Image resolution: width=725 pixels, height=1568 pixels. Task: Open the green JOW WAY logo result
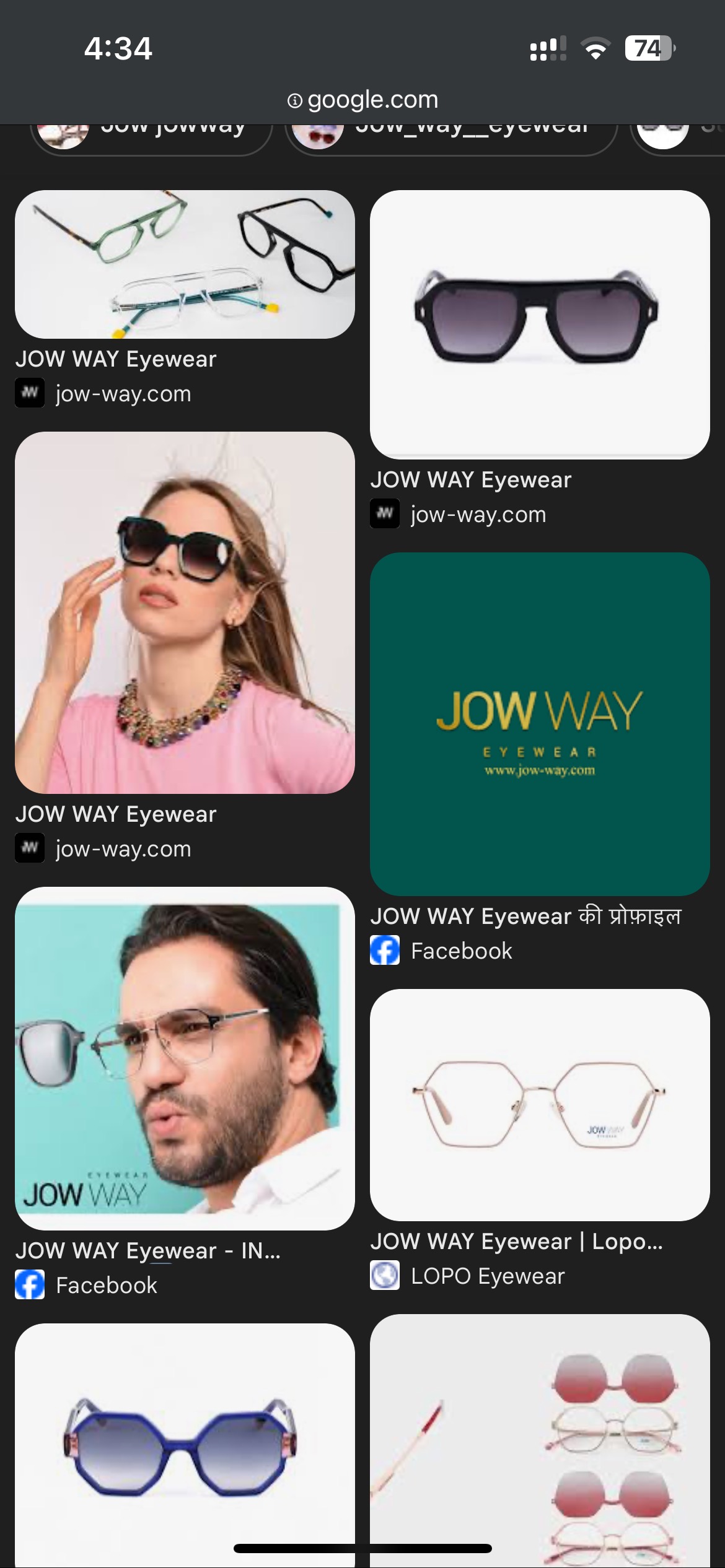(x=539, y=723)
